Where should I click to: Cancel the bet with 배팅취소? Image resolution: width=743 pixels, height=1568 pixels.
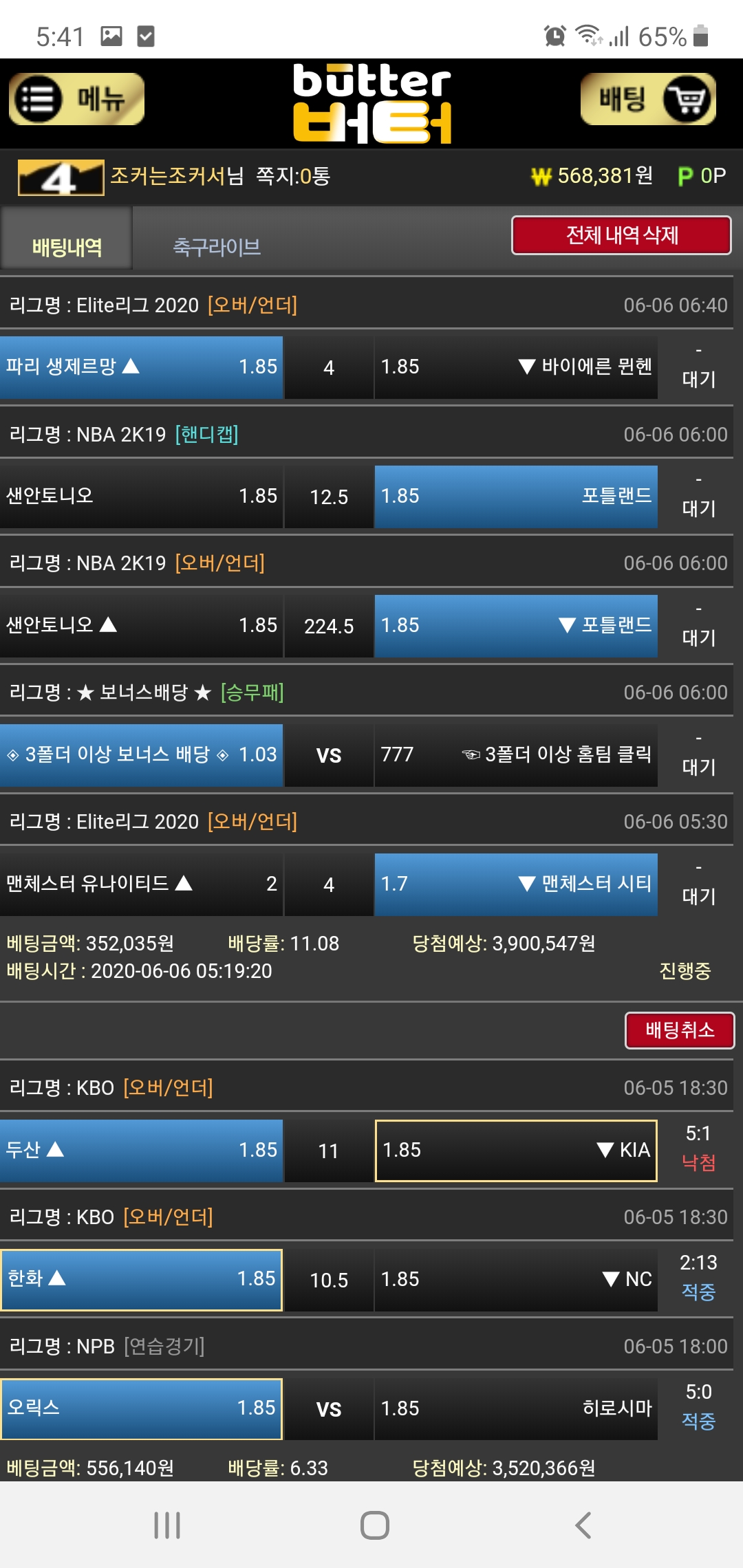[679, 1030]
